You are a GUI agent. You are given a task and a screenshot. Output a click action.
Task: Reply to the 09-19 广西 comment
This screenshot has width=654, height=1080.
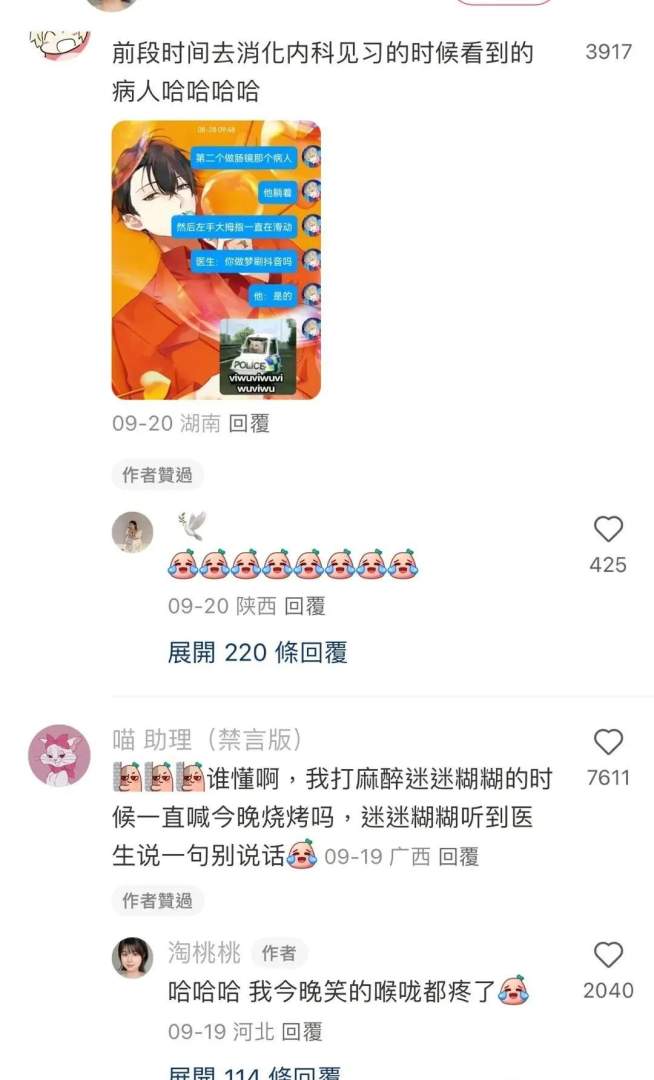(459, 856)
